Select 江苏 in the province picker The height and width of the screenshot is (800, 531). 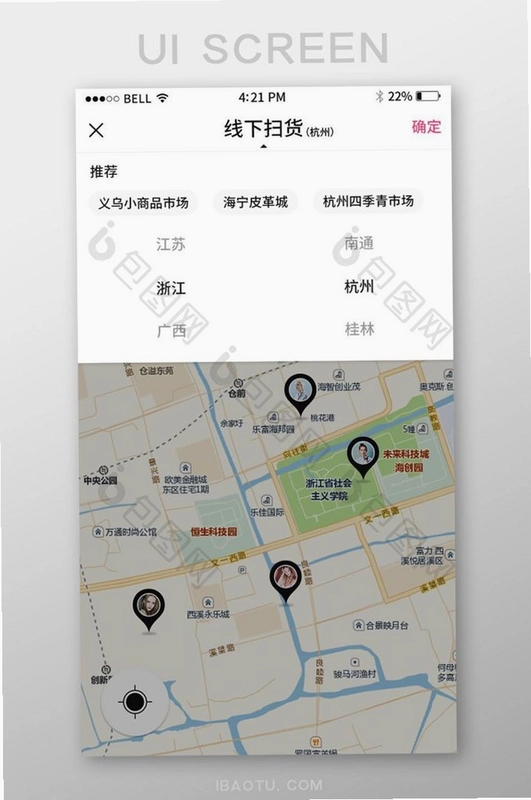click(171, 244)
